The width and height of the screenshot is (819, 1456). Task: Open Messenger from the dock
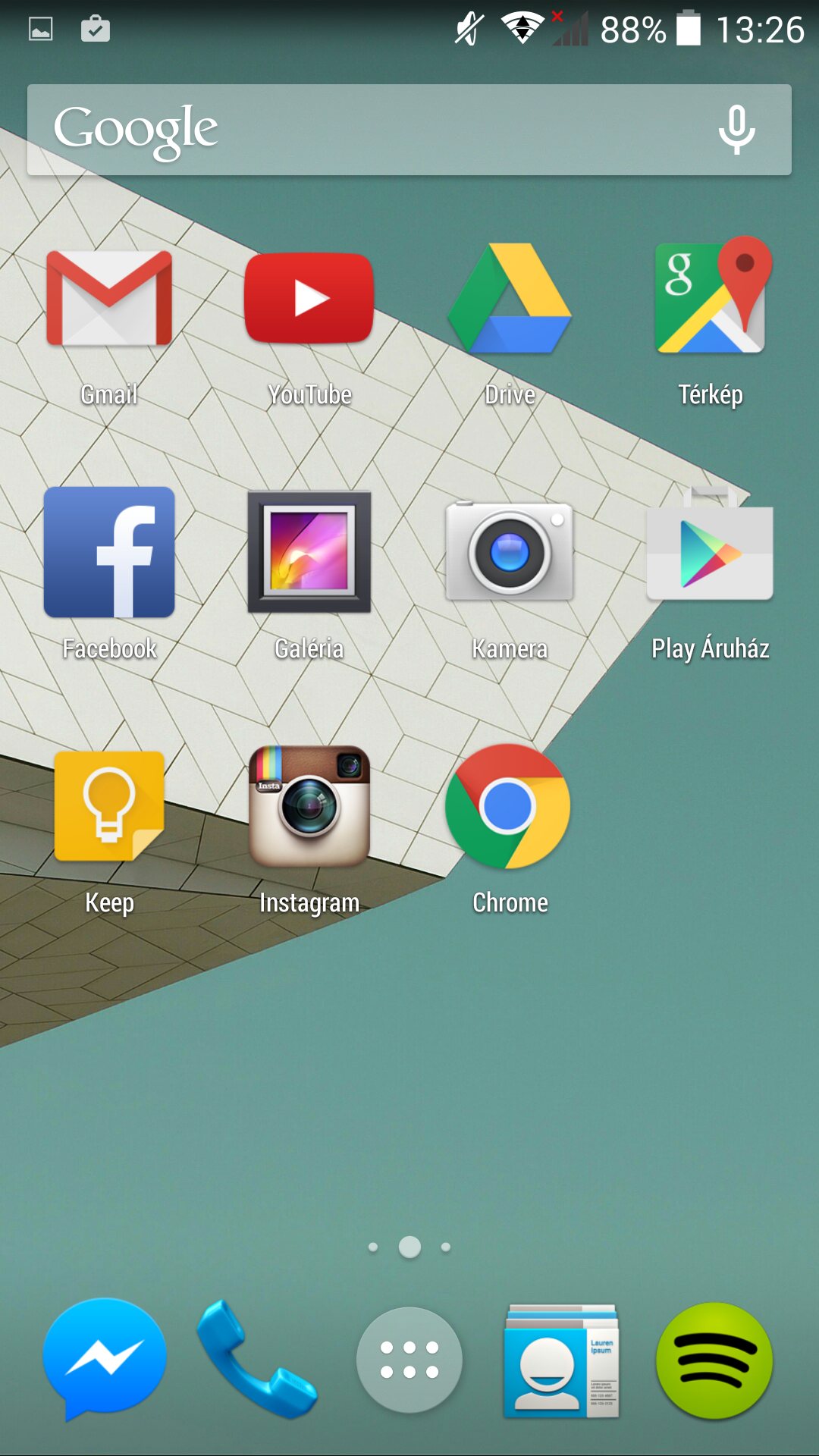coord(105,1359)
